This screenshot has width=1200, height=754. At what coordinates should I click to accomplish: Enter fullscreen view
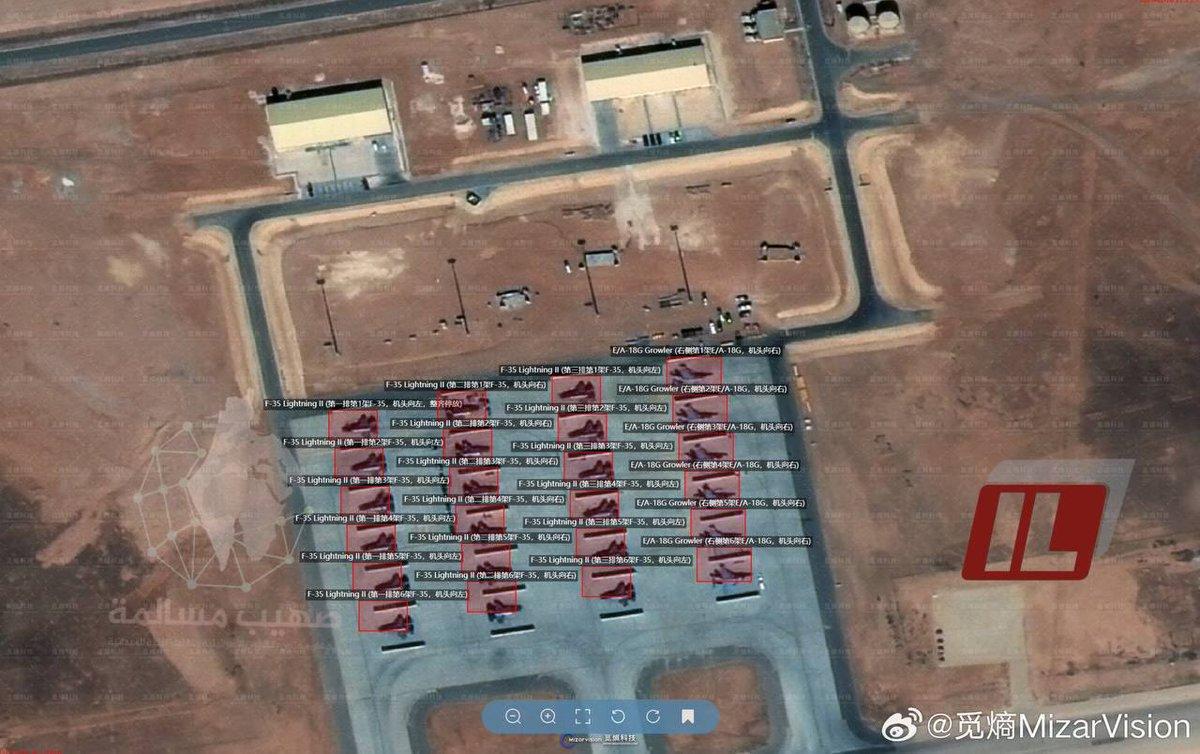point(583,716)
